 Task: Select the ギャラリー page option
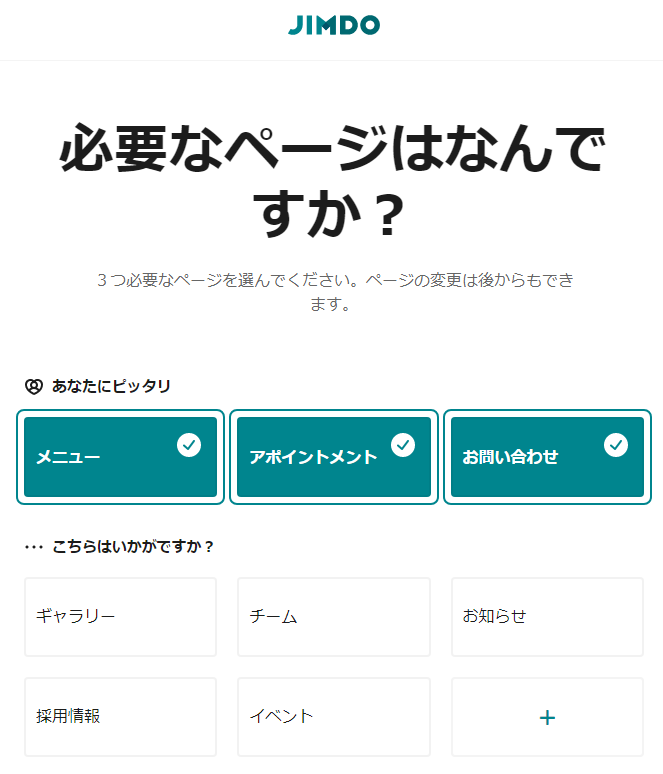pyautogui.click(x=120, y=616)
